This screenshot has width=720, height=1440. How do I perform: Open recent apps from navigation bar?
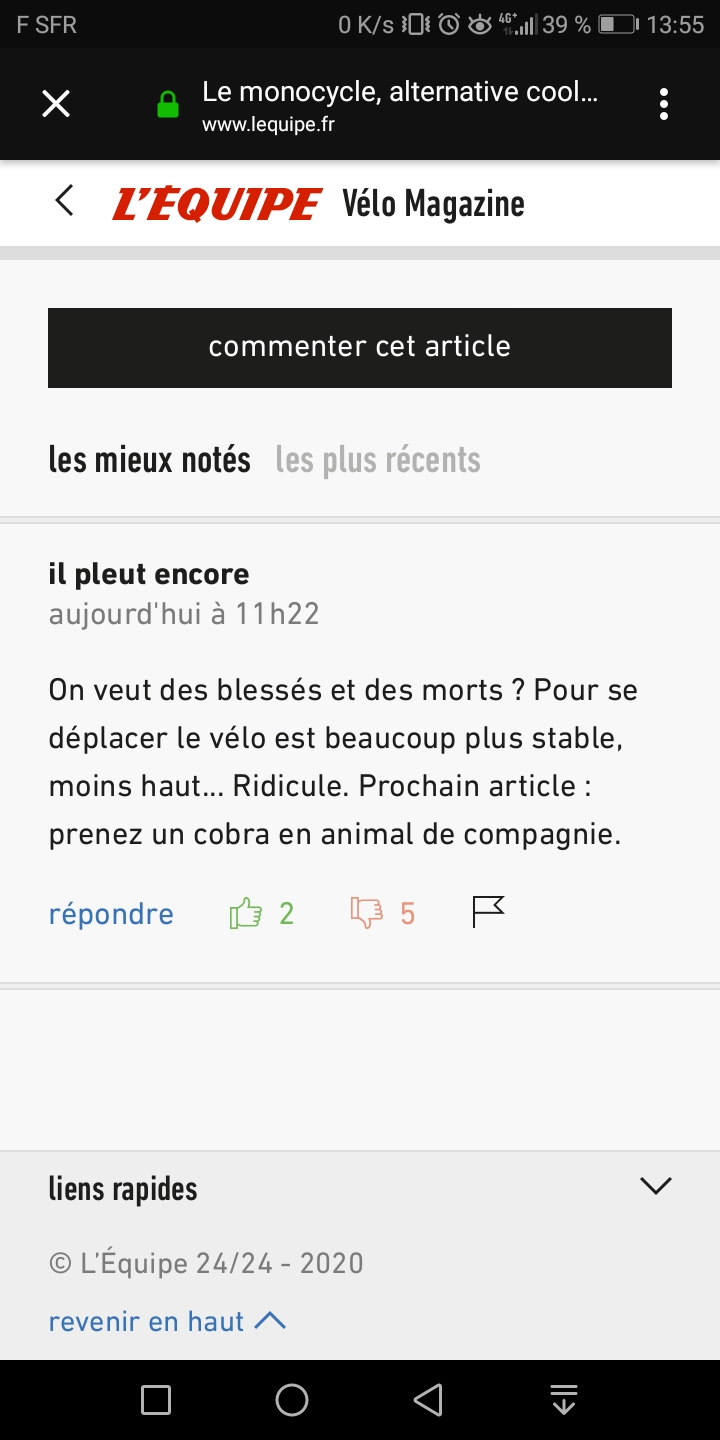tap(156, 1400)
